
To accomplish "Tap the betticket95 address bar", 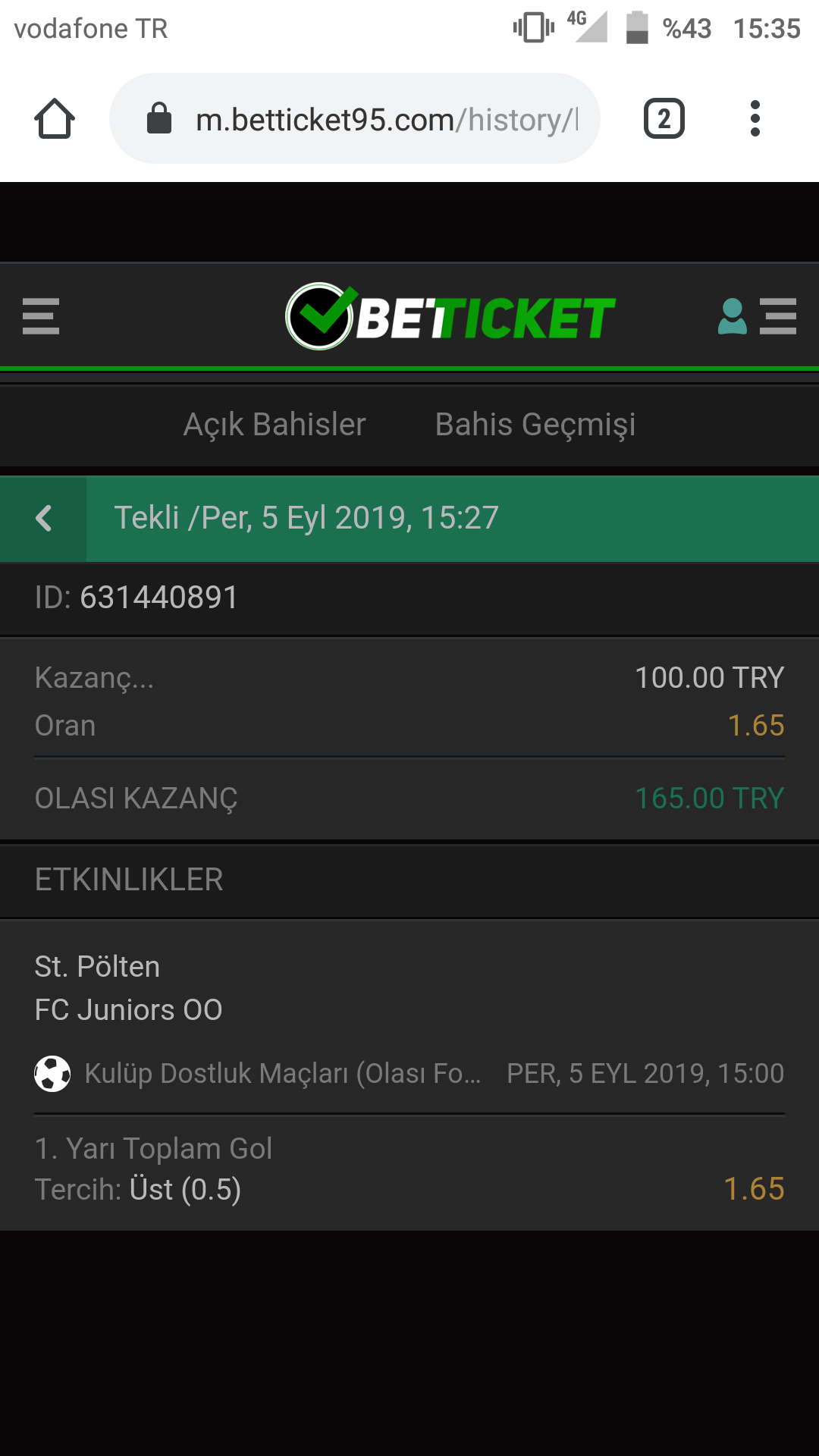I will tap(355, 119).
